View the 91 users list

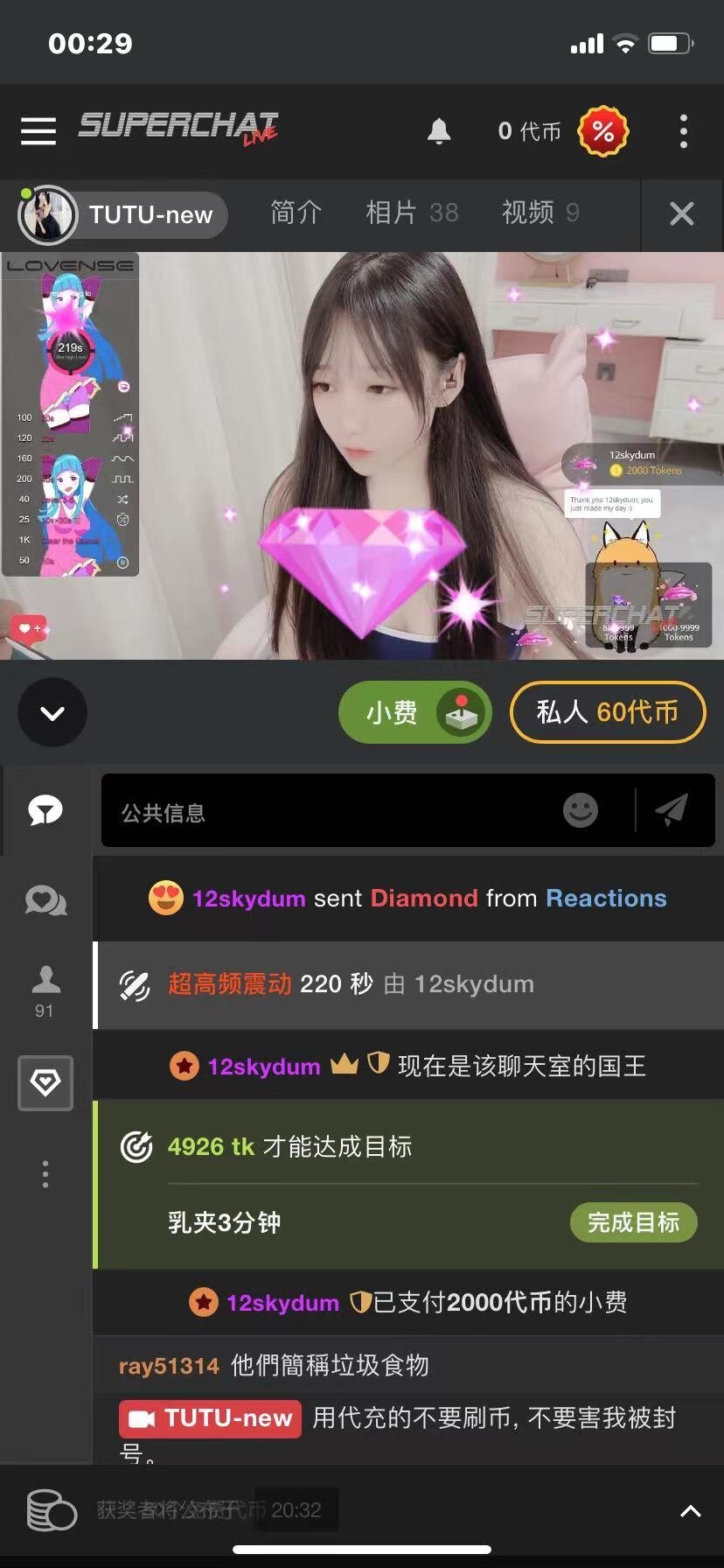point(45,992)
